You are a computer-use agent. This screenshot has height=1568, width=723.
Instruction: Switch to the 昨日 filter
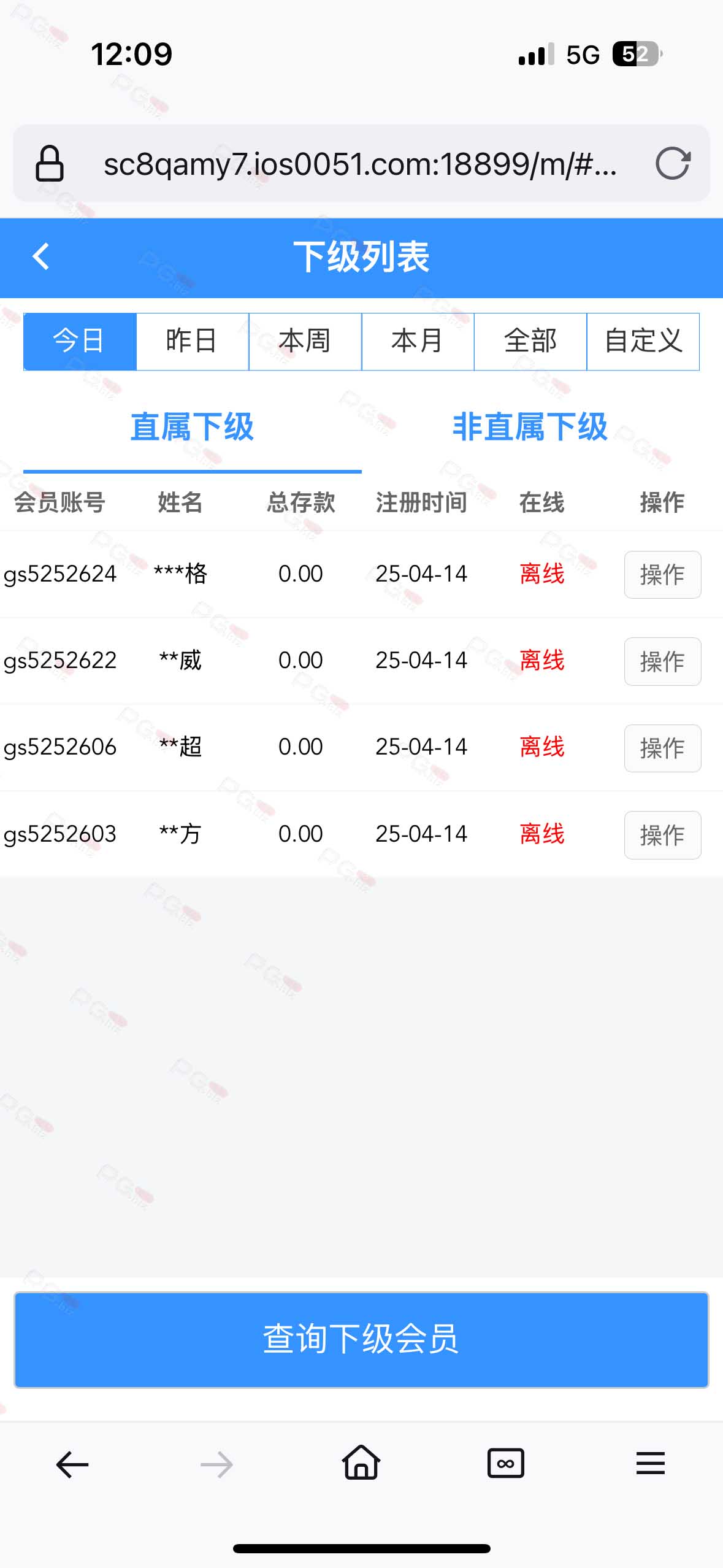(x=193, y=342)
